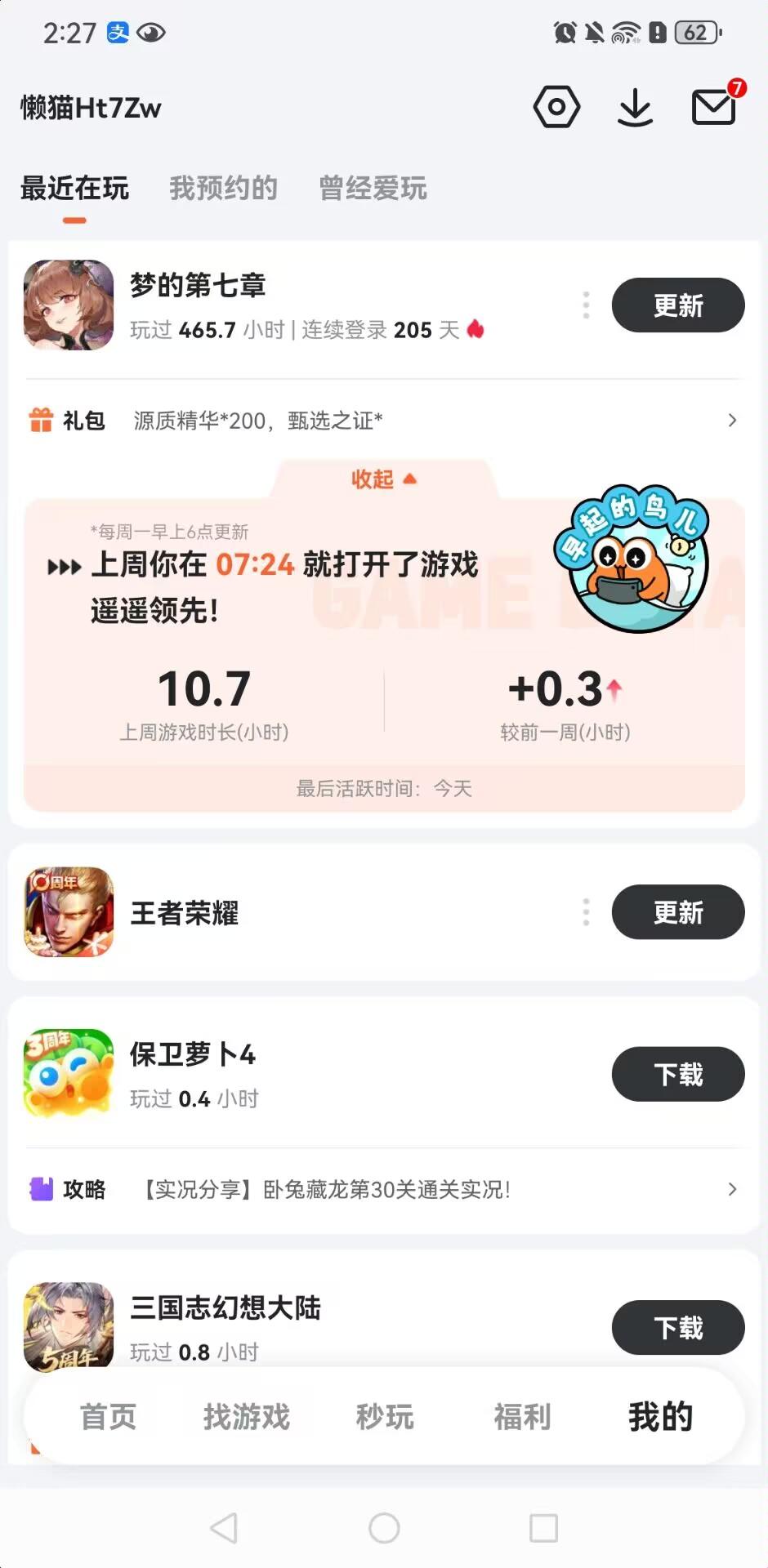The height and width of the screenshot is (1568, 768).
Task: Expand the 礼包 details chevron
Action: tap(731, 420)
